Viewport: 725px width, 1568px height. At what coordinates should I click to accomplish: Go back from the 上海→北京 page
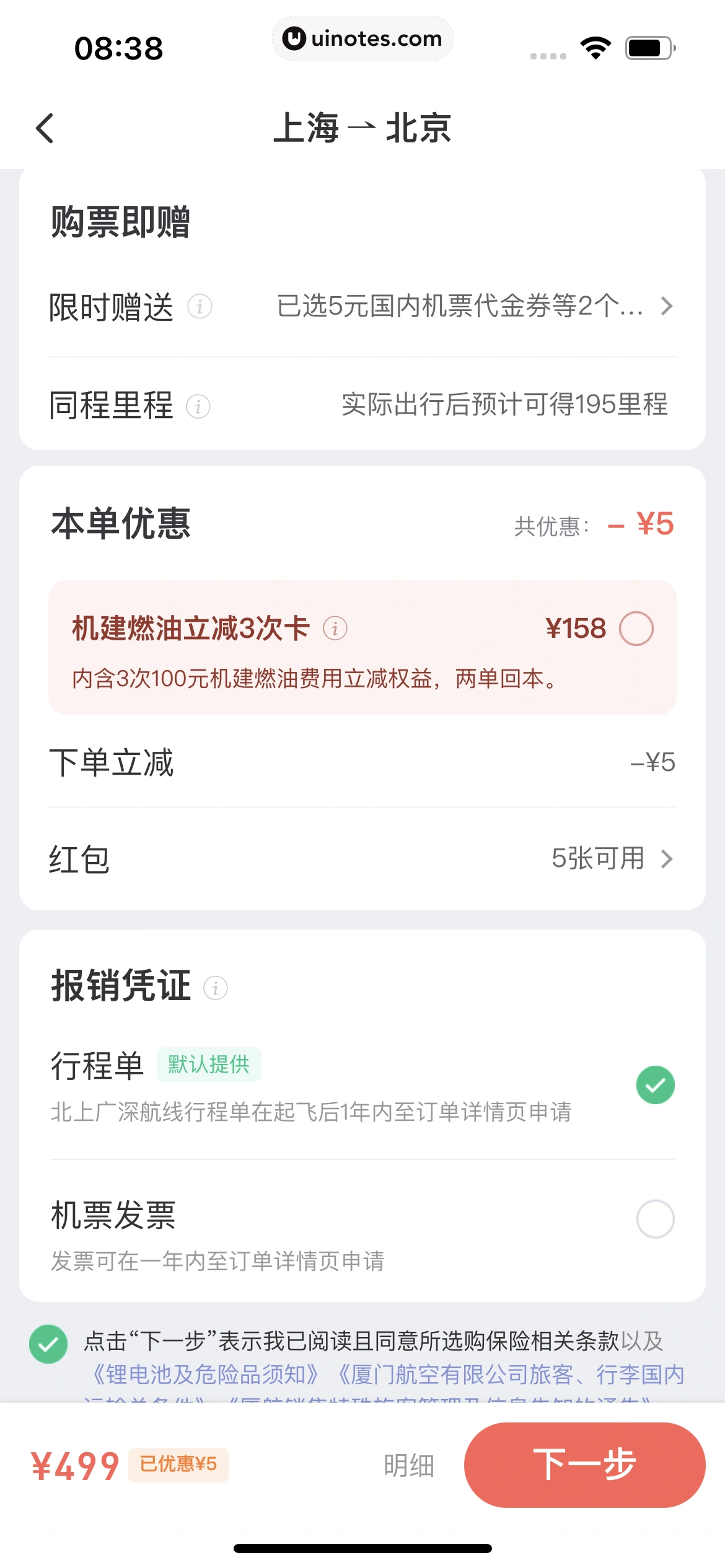pos(45,128)
